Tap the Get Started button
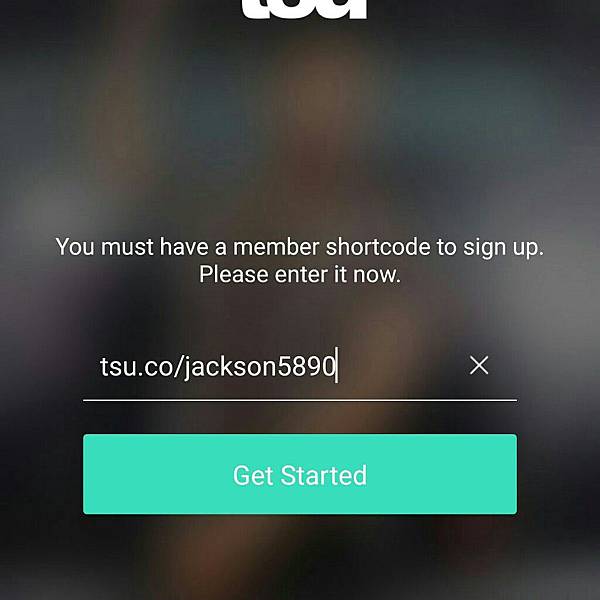This screenshot has height=600, width=600. tap(300, 474)
